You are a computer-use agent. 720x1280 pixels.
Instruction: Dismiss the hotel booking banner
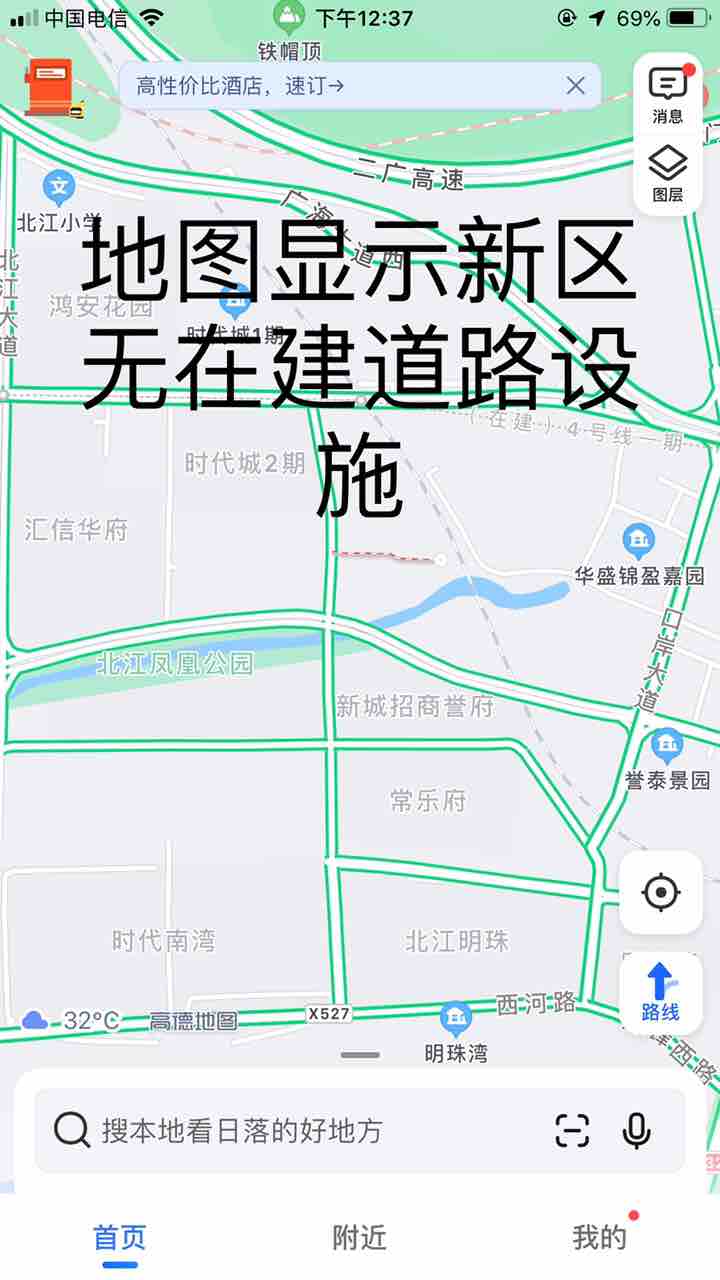tap(575, 86)
